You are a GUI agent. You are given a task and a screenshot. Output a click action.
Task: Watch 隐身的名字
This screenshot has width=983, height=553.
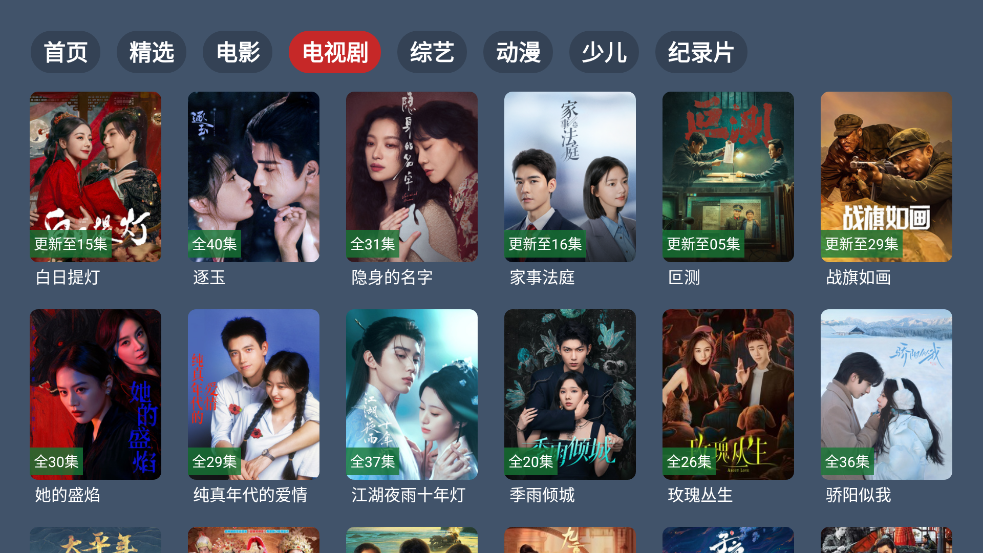411,177
